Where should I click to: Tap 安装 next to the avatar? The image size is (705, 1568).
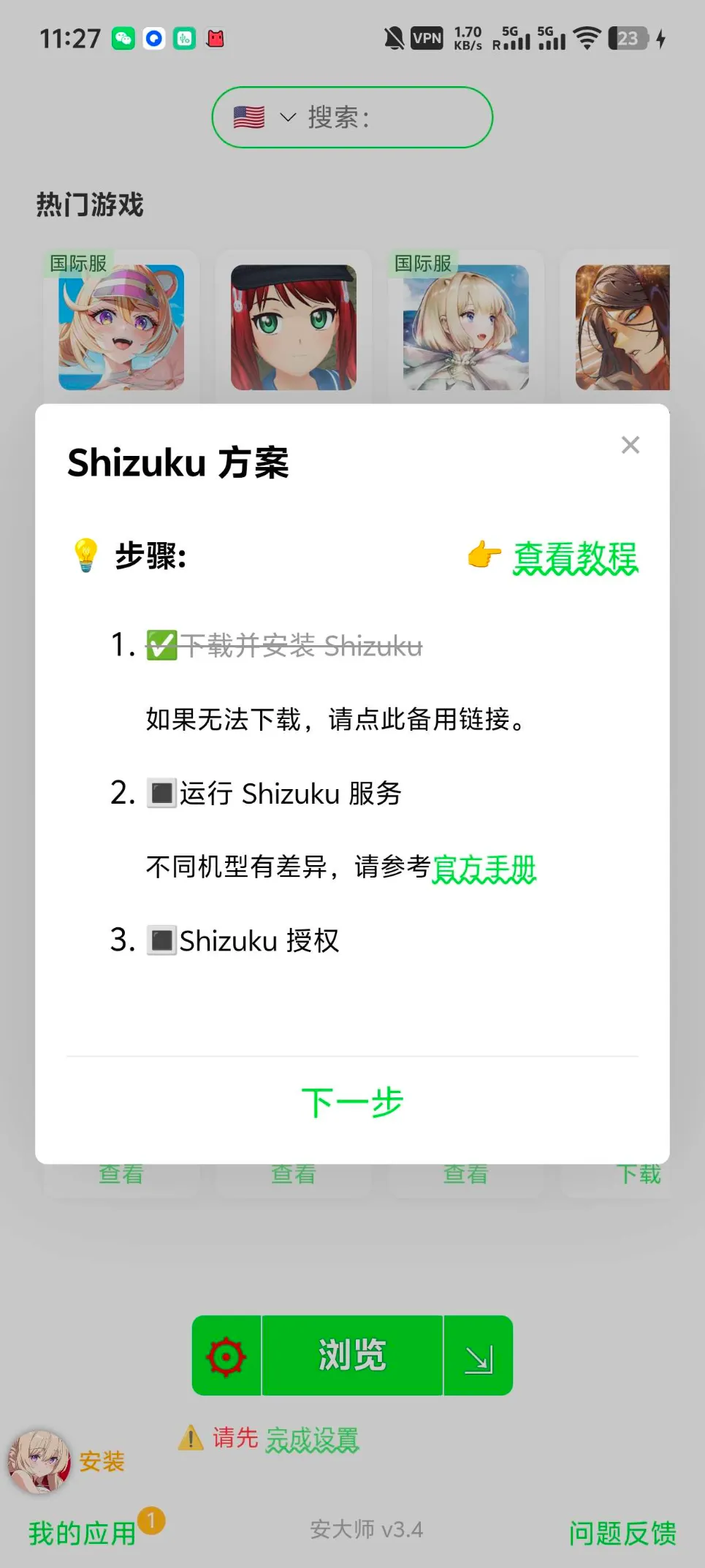pyautogui.click(x=102, y=1461)
